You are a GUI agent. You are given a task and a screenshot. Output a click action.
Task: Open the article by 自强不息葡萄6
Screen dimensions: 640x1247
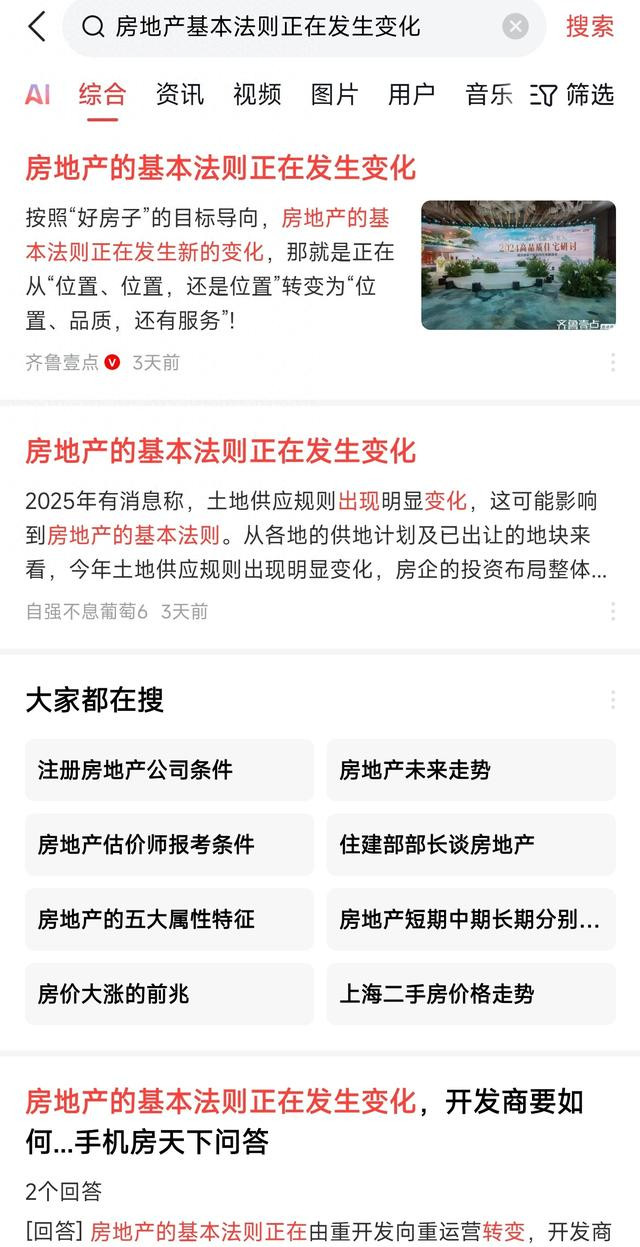pyautogui.click(x=320, y=527)
